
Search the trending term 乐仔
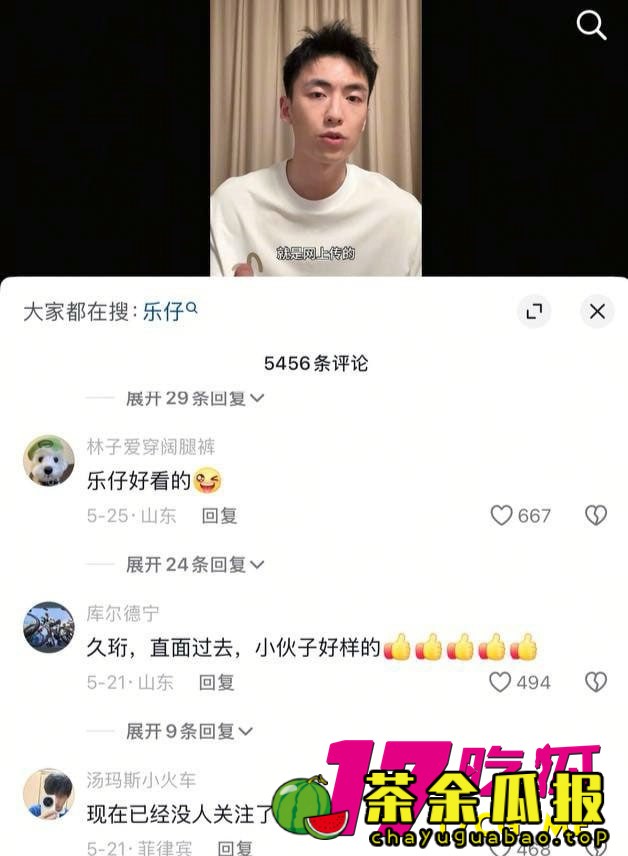point(164,311)
